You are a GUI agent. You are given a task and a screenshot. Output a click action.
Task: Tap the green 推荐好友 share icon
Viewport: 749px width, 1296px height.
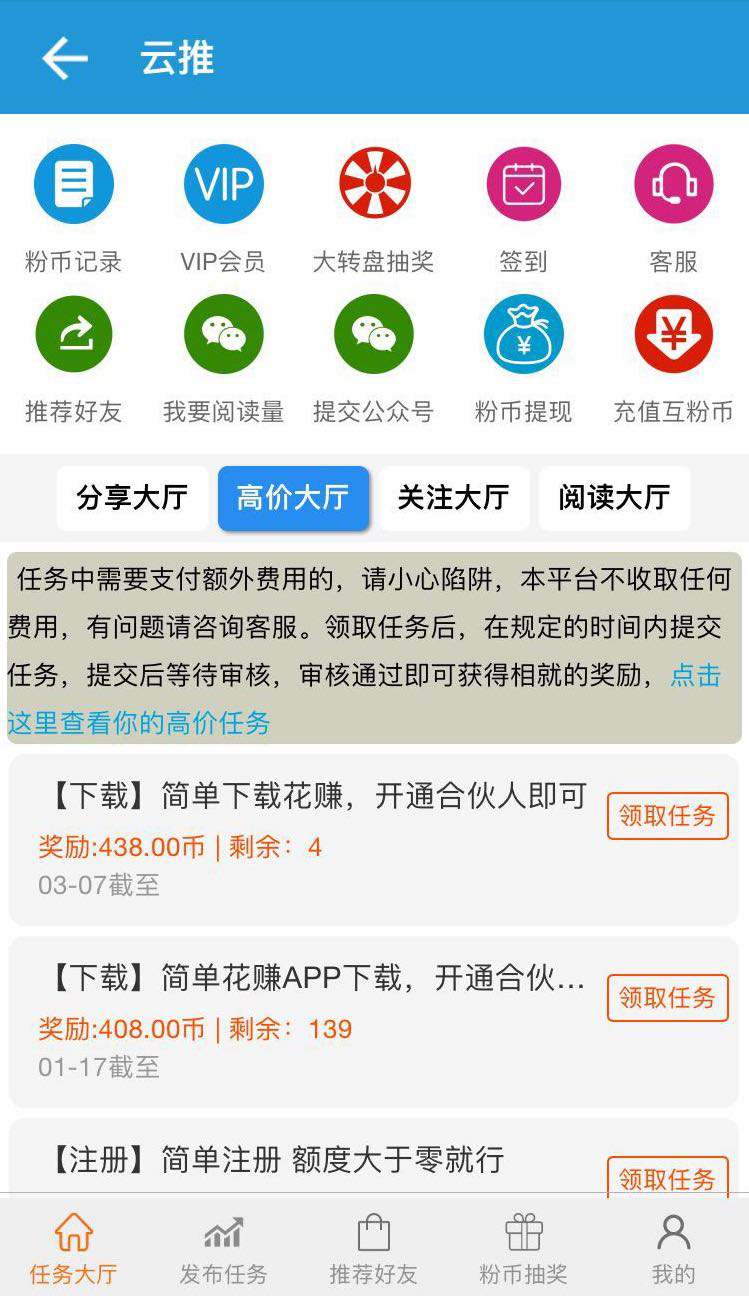click(73, 334)
